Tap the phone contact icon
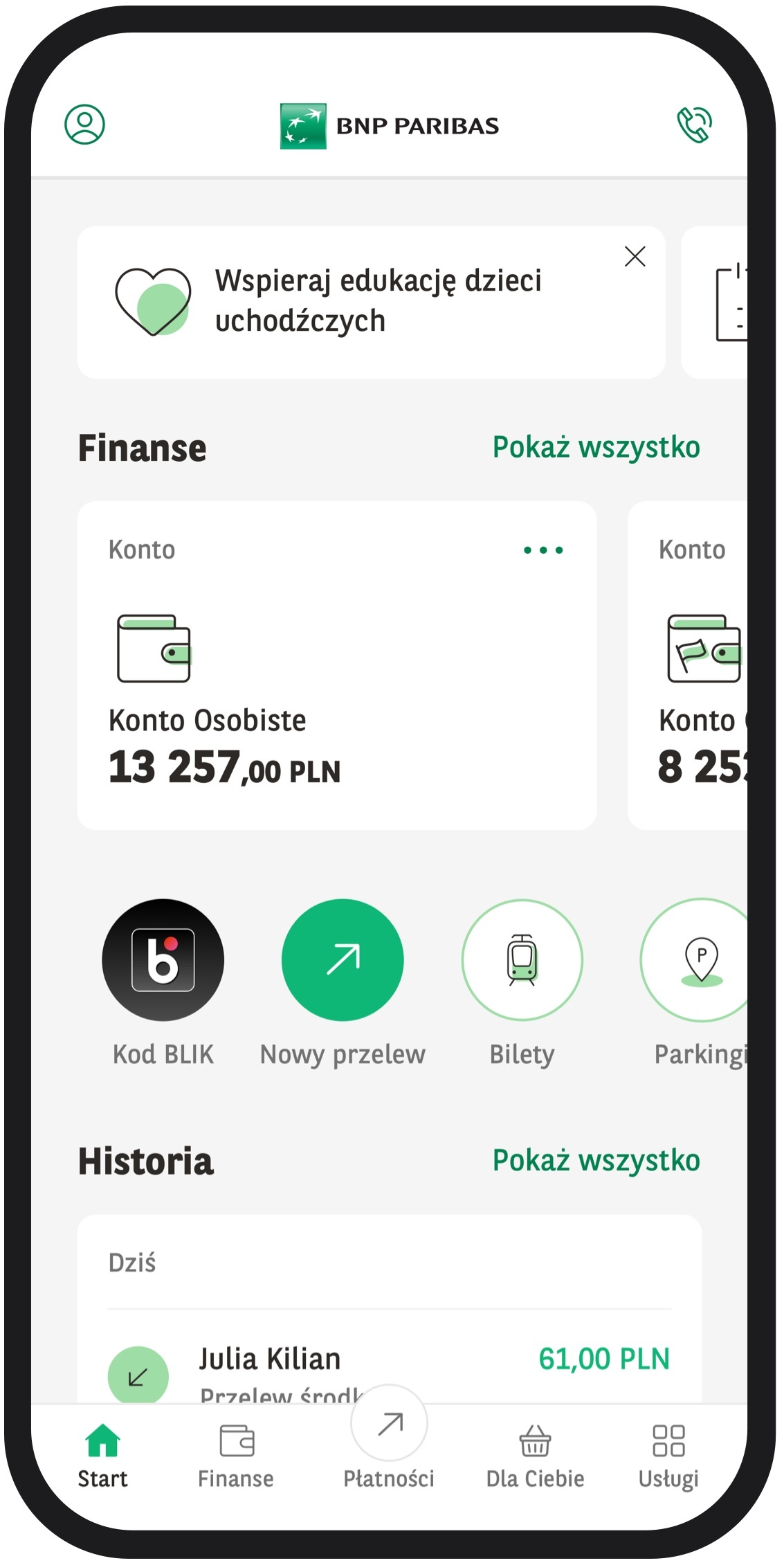This screenshot has width=784, height=1563. click(x=694, y=125)
